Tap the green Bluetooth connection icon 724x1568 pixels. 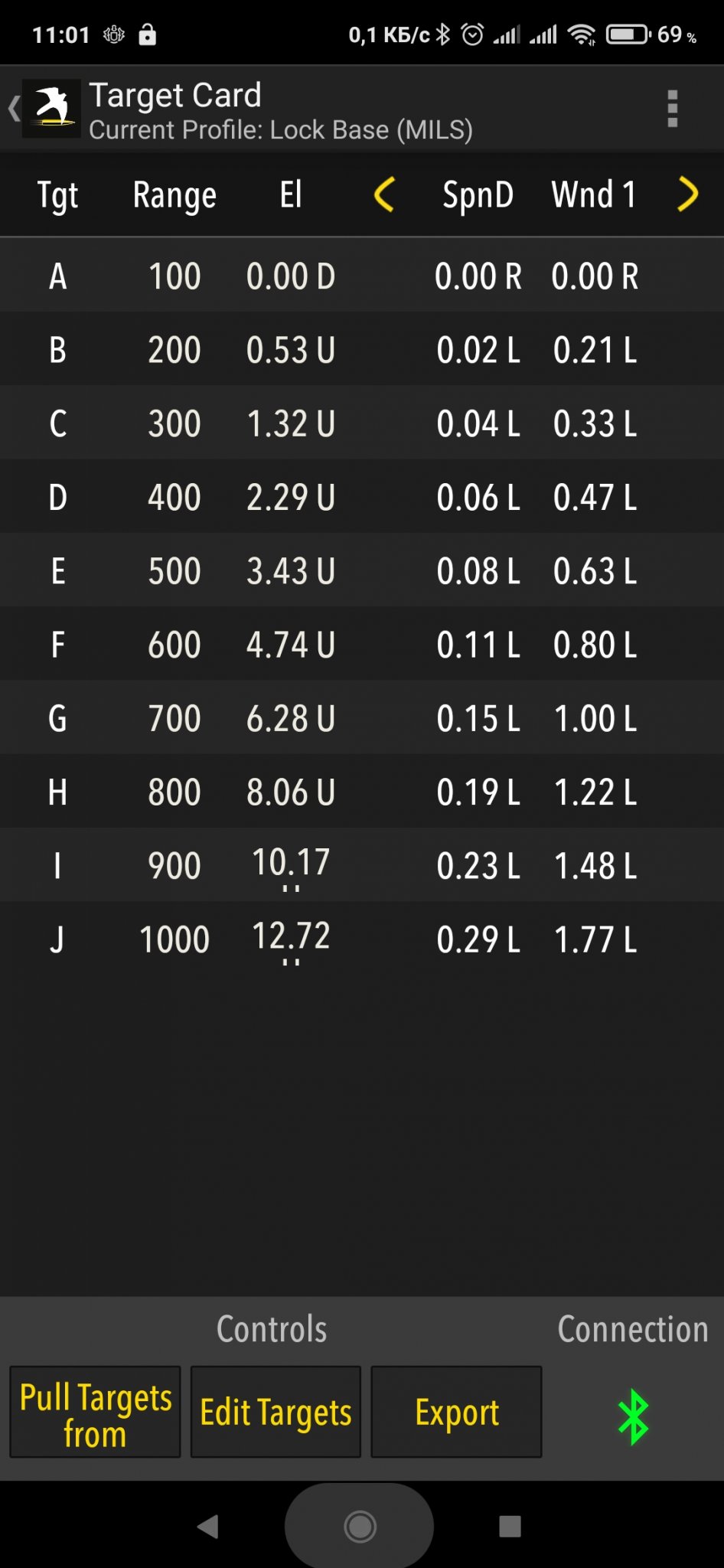click(x=633, y=1417)
